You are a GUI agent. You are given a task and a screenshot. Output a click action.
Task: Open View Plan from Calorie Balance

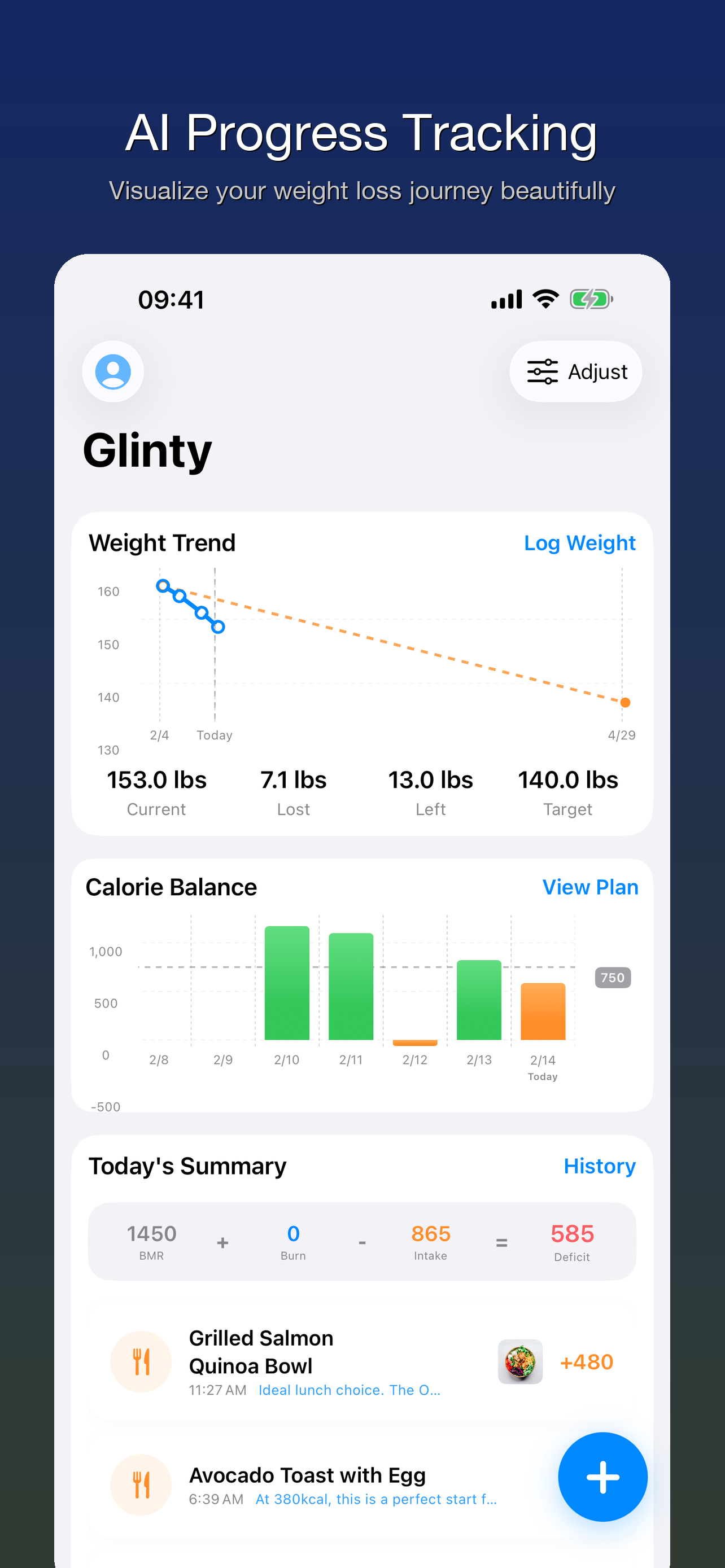pos(589,887)
